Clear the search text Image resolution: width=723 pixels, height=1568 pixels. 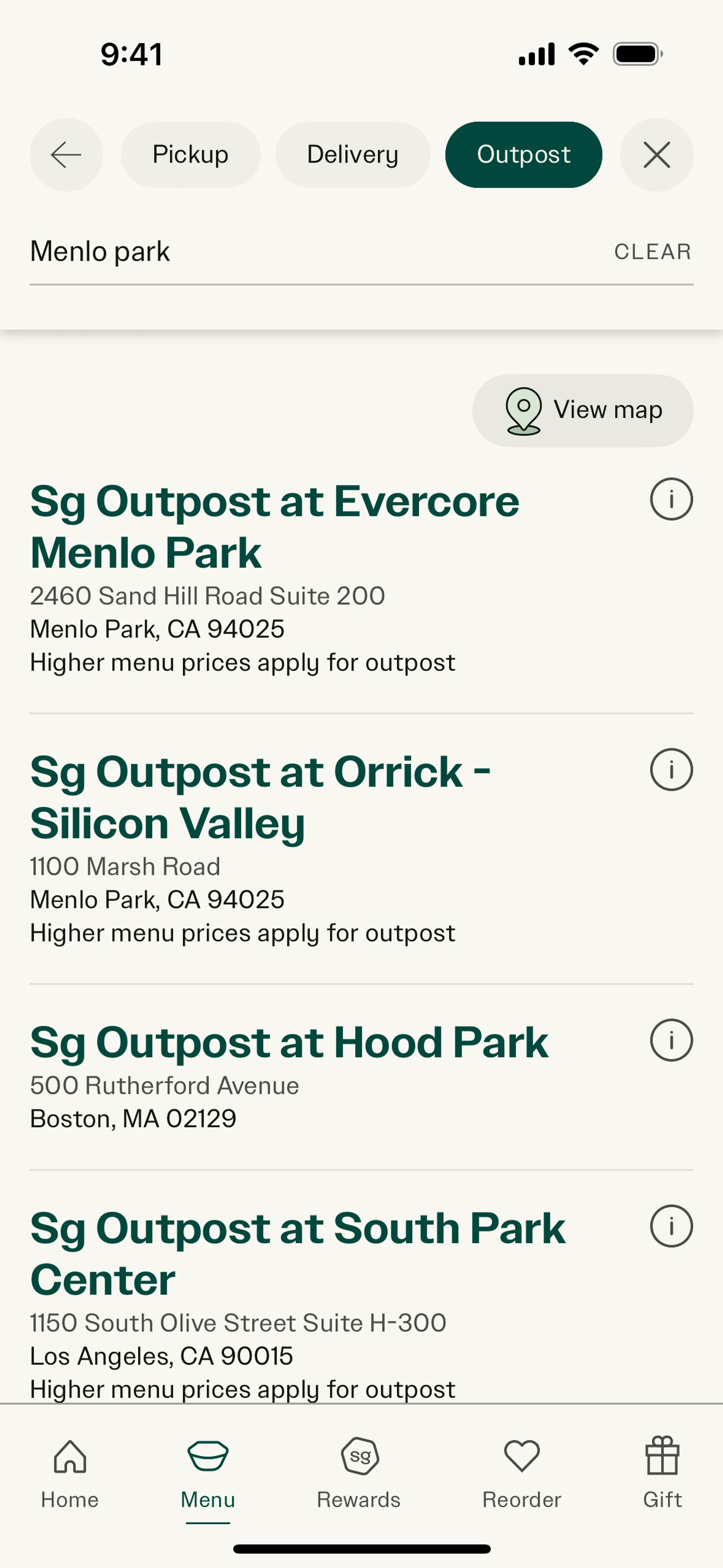(653, 251)
